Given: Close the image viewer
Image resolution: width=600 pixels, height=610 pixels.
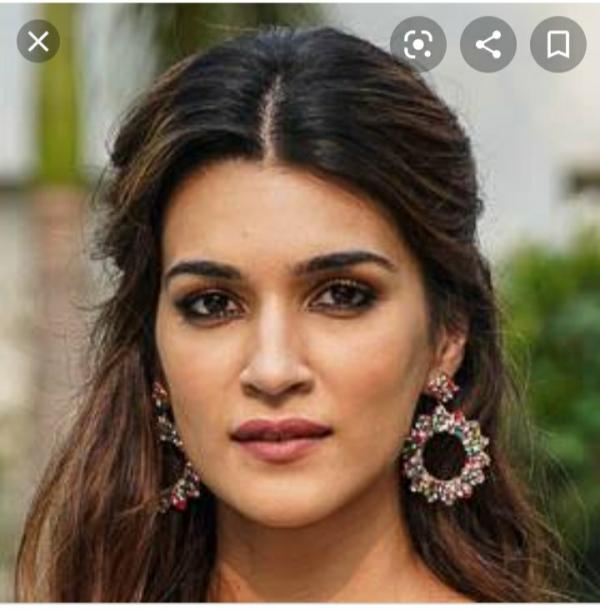Looking at the screenshot, I should [38, 42].
